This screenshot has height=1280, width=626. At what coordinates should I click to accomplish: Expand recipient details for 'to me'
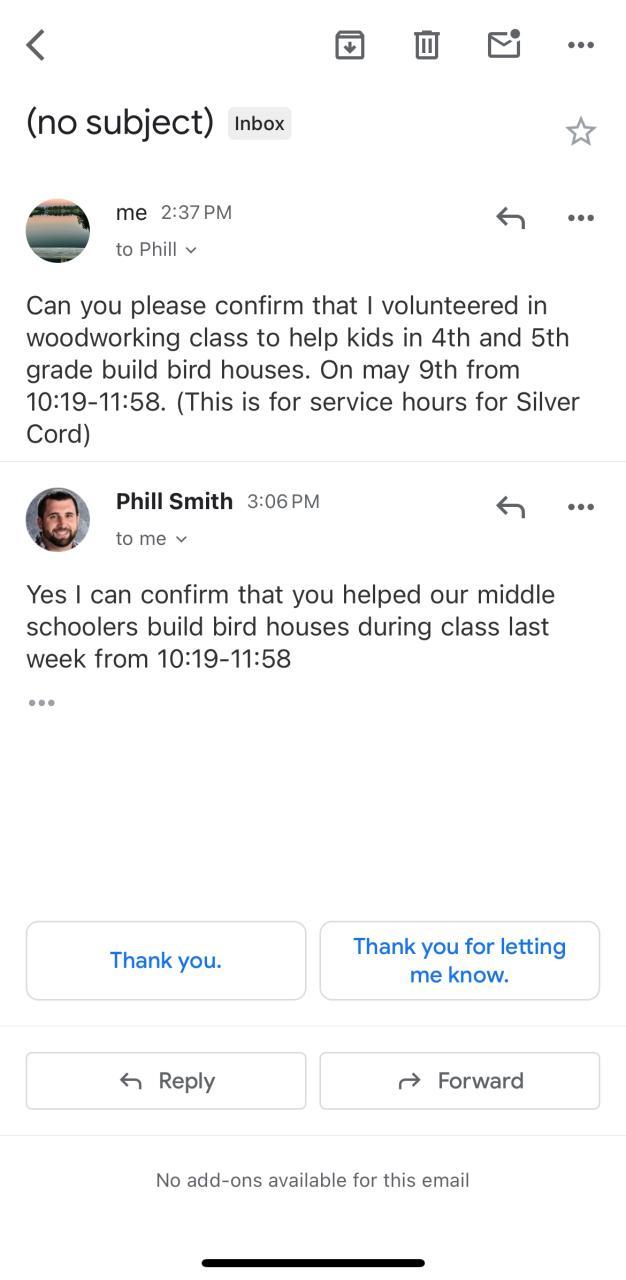coord(151,539)
